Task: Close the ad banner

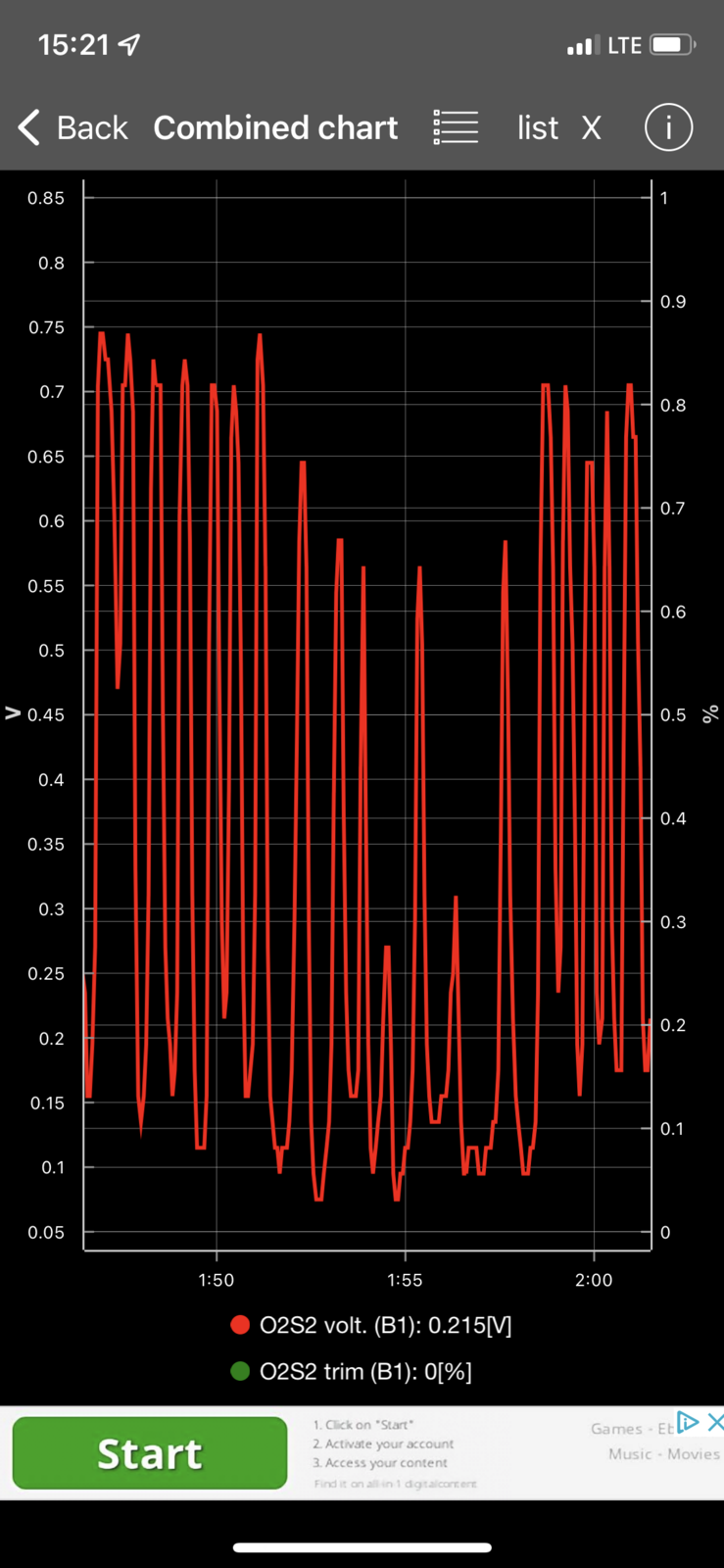Action: 715,1422
